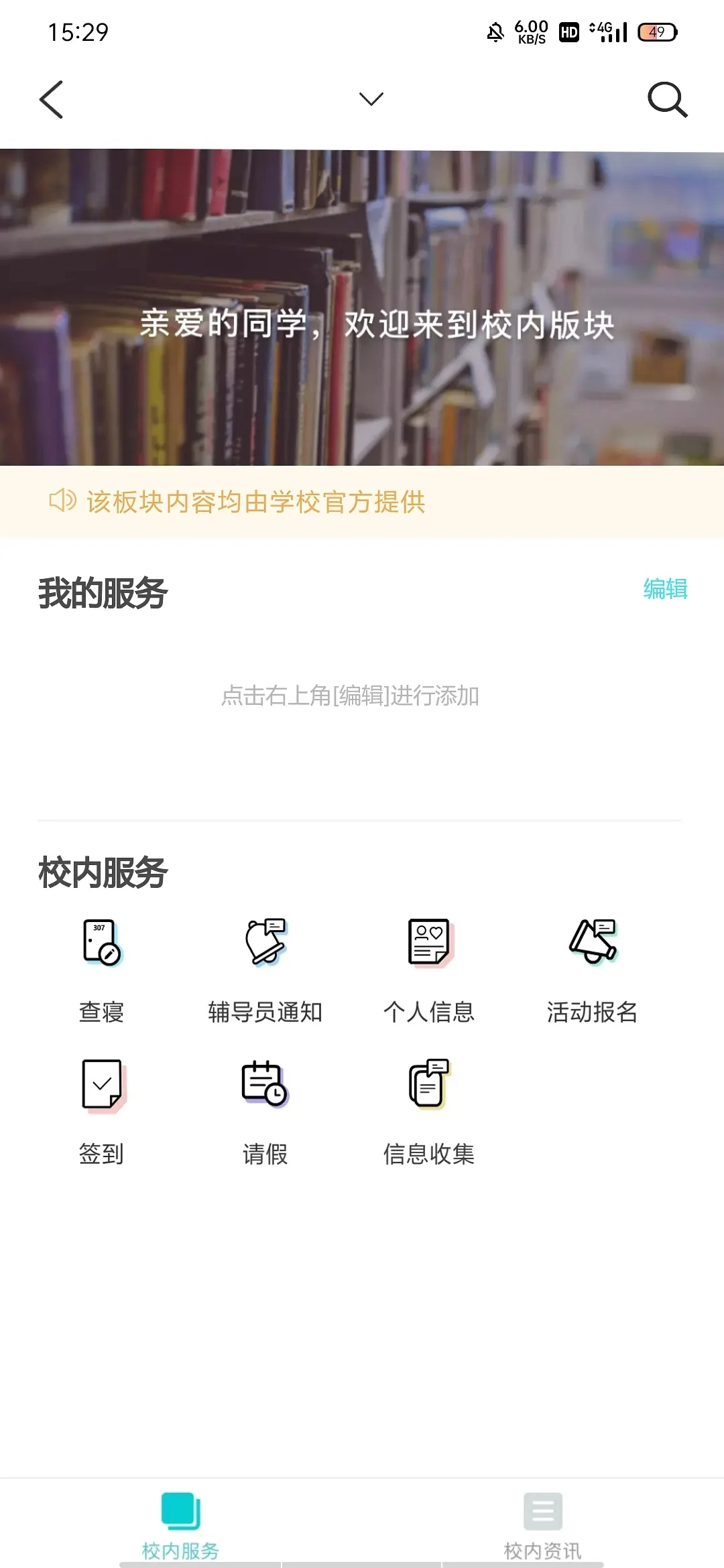Expand the dropdown chevron in the title bar
Image resolution: width=724 pixels, height=1568 pixels.
pyautogui.click(x=371, y=99)
